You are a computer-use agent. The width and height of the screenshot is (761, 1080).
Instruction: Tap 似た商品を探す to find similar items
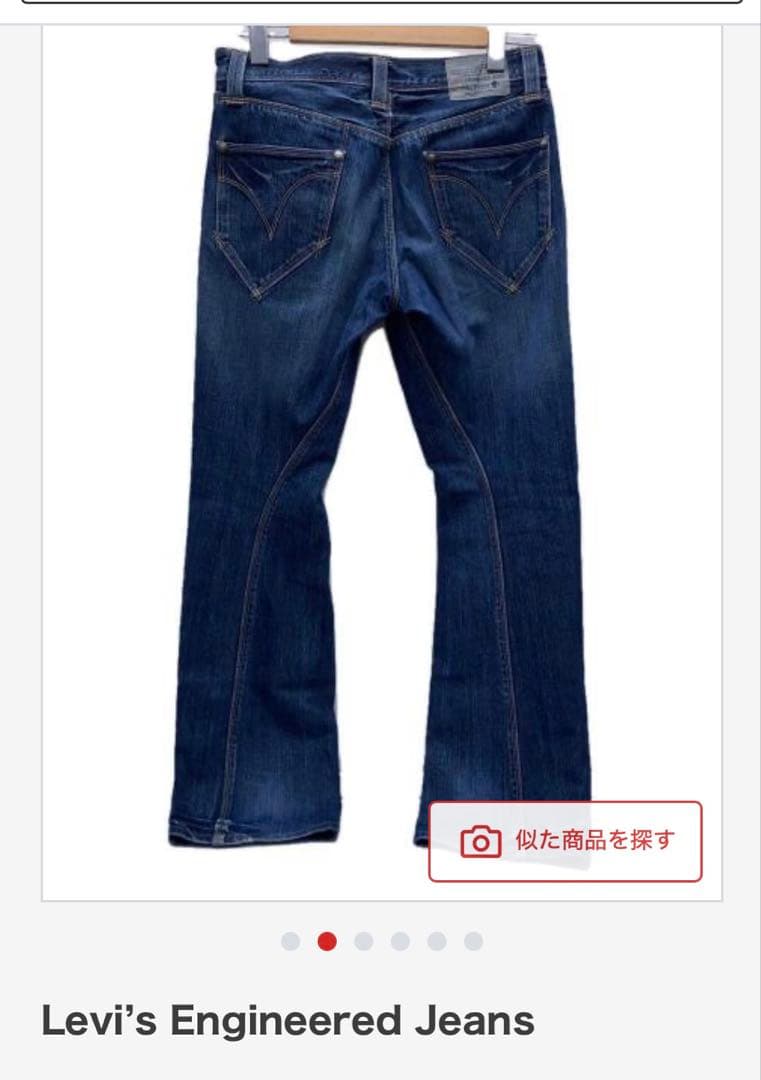pos(565,841)
